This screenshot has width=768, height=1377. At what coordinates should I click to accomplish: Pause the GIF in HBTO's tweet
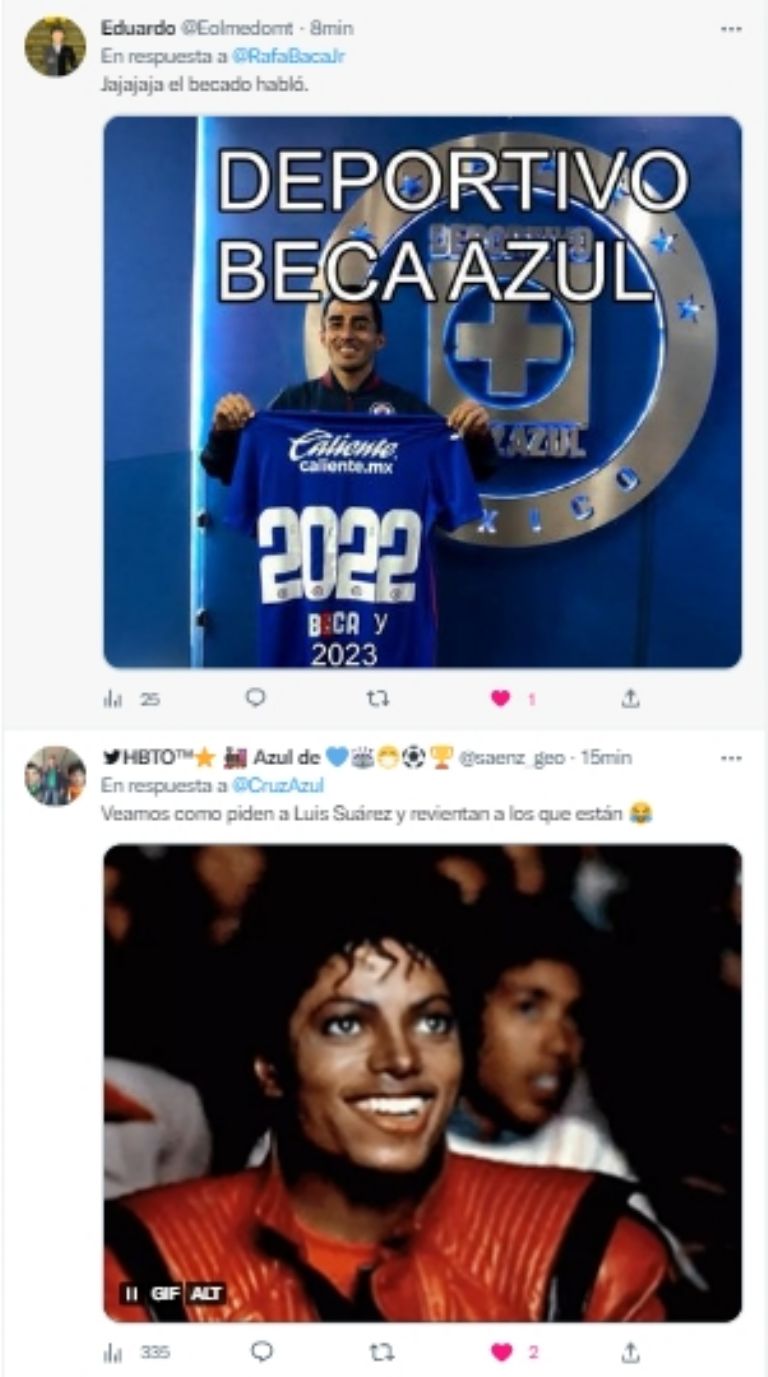click(131, 1293)
